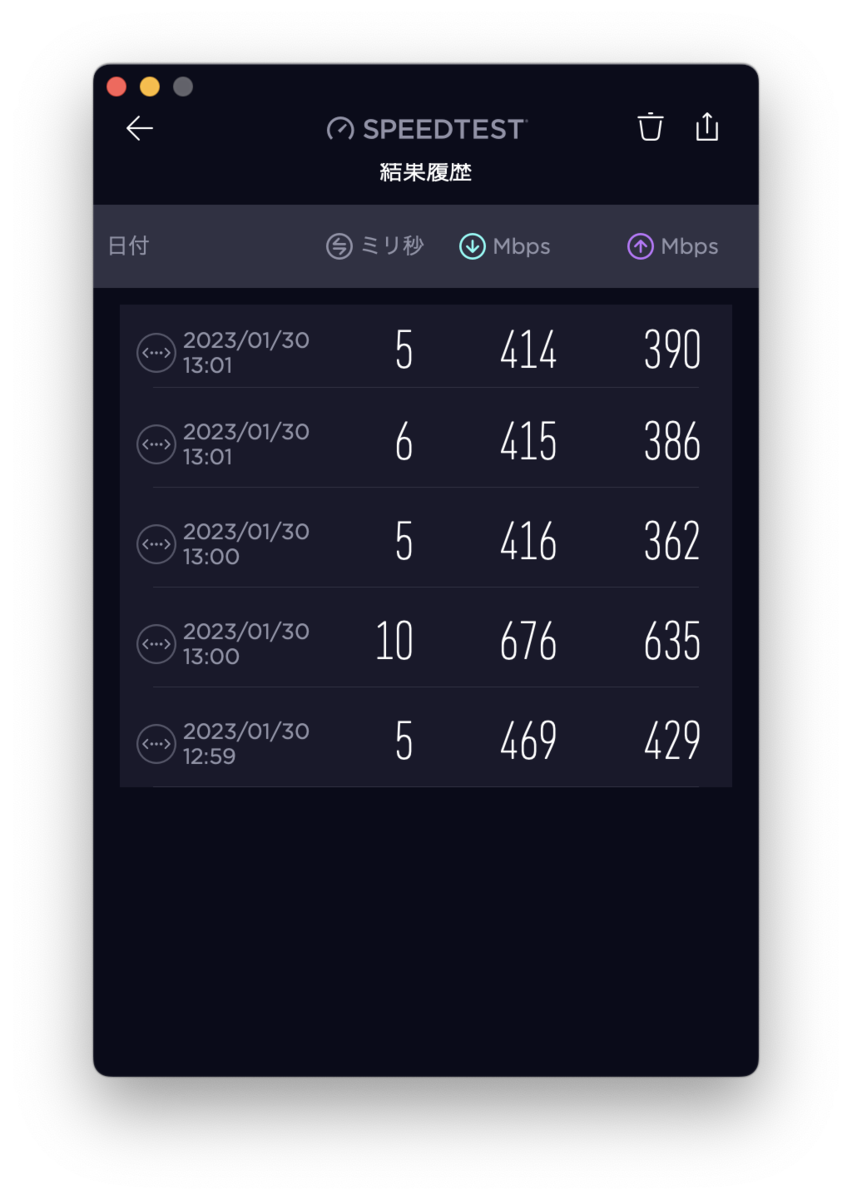This screenshot has width=852, height=1200.
Task: Open the 12:59 result with 469 download
Action: click(426, 742)
